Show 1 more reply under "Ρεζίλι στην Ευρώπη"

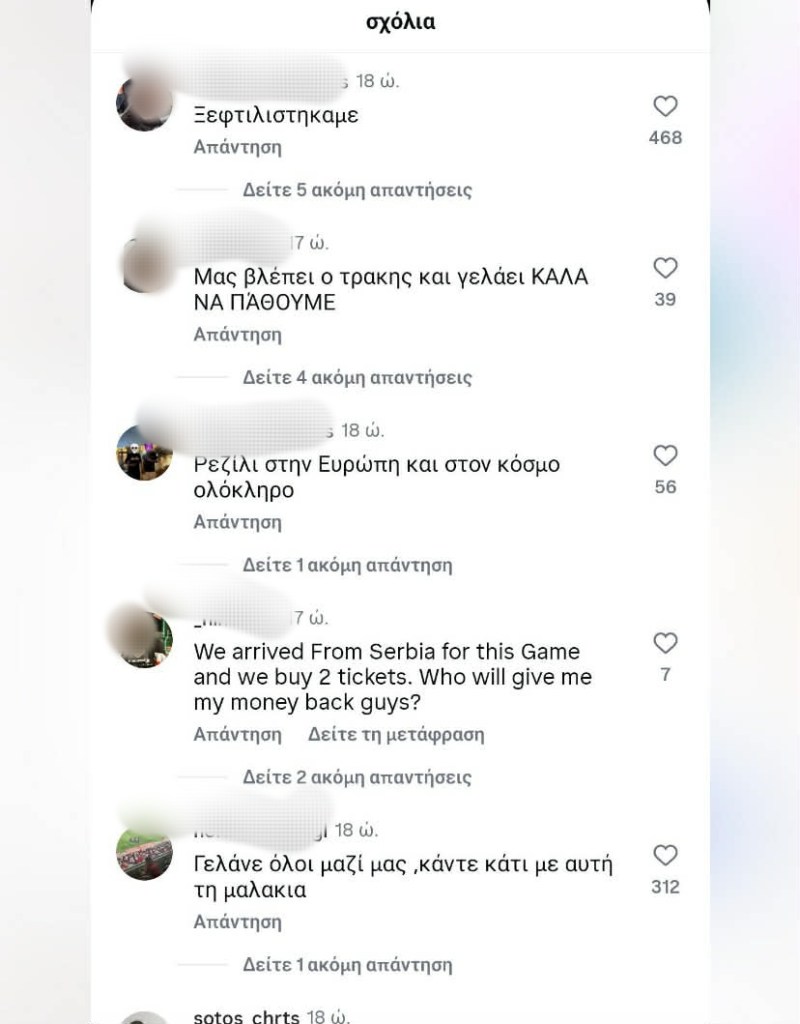click(x=347, y=566)
